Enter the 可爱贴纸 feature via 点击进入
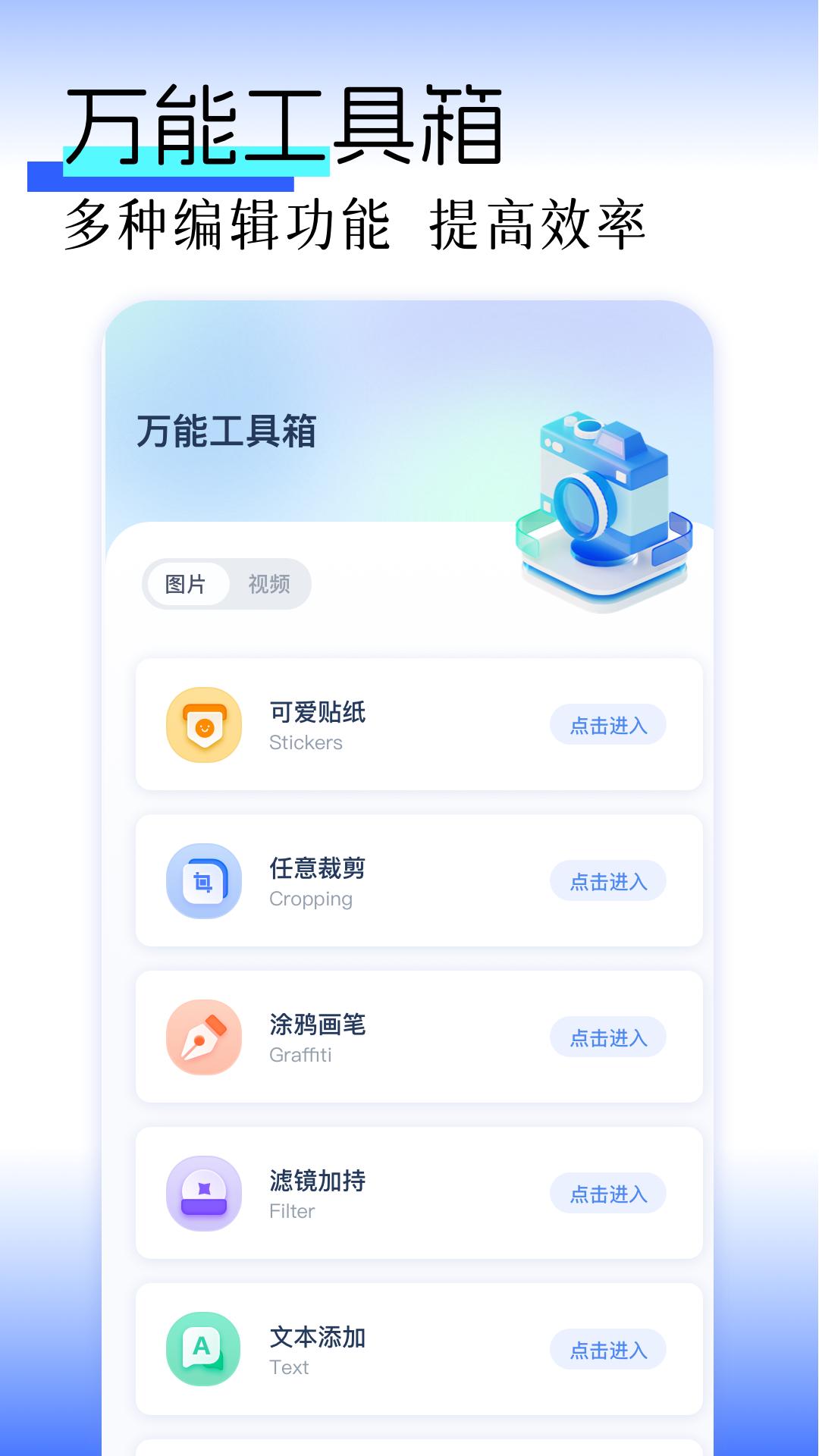The height and width of the screenshot is (1456, 819). (607, 726)
